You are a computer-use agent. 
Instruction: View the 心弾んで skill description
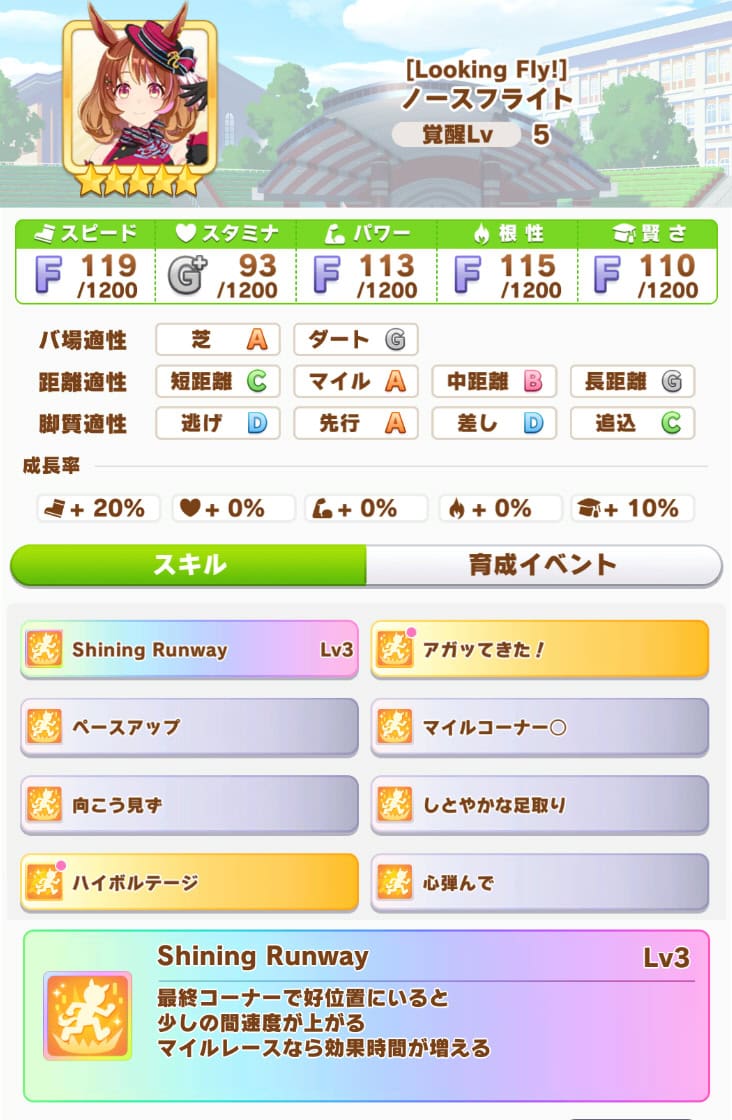539,882
